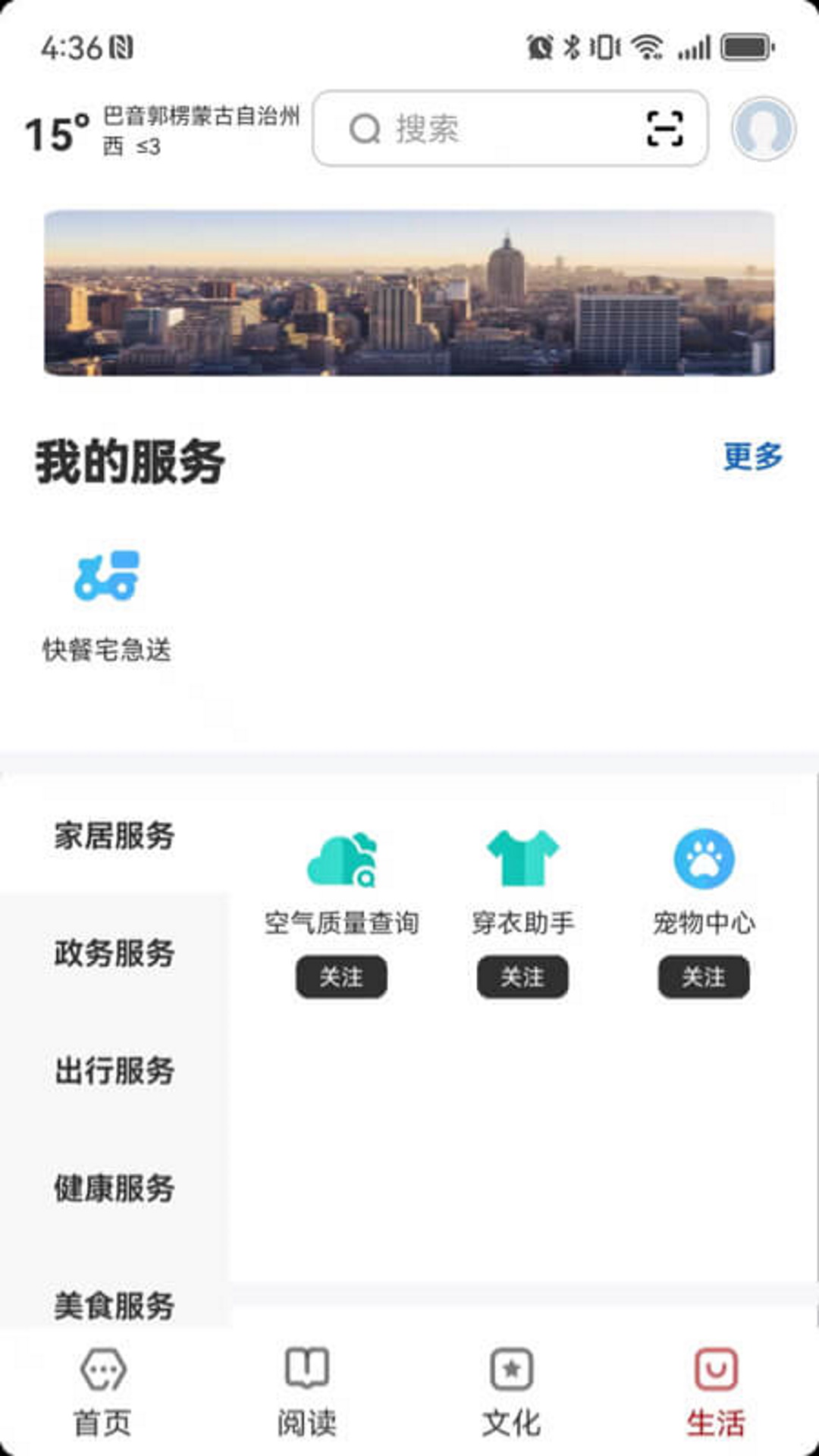Tap the 搜索 search field

tap(510, 128)
